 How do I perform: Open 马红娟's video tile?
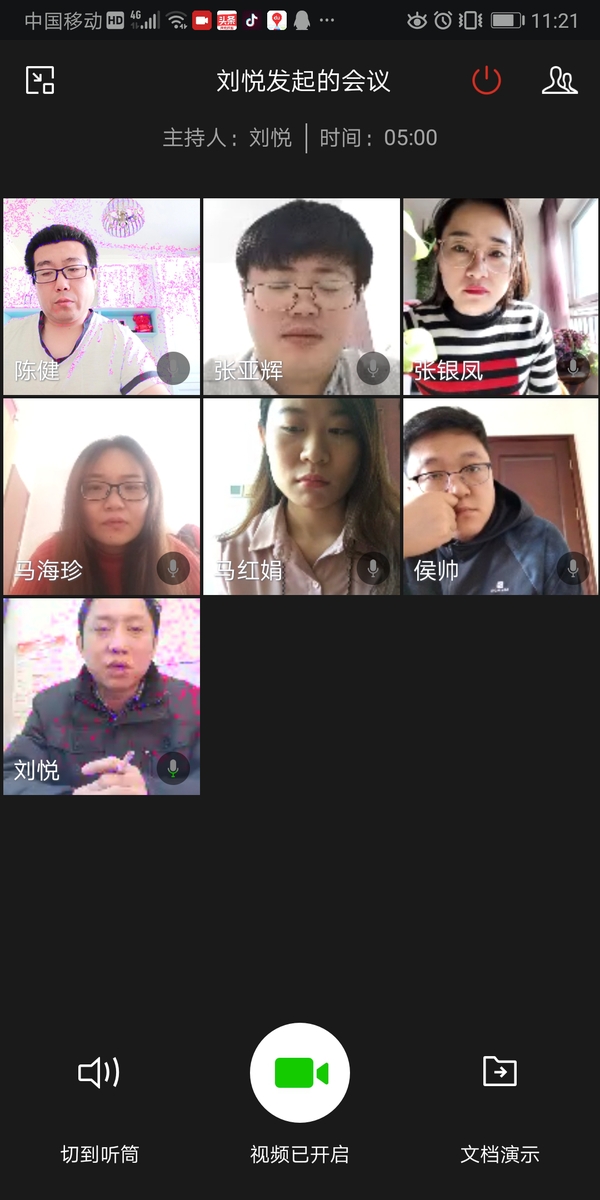(x=301, y=496)
